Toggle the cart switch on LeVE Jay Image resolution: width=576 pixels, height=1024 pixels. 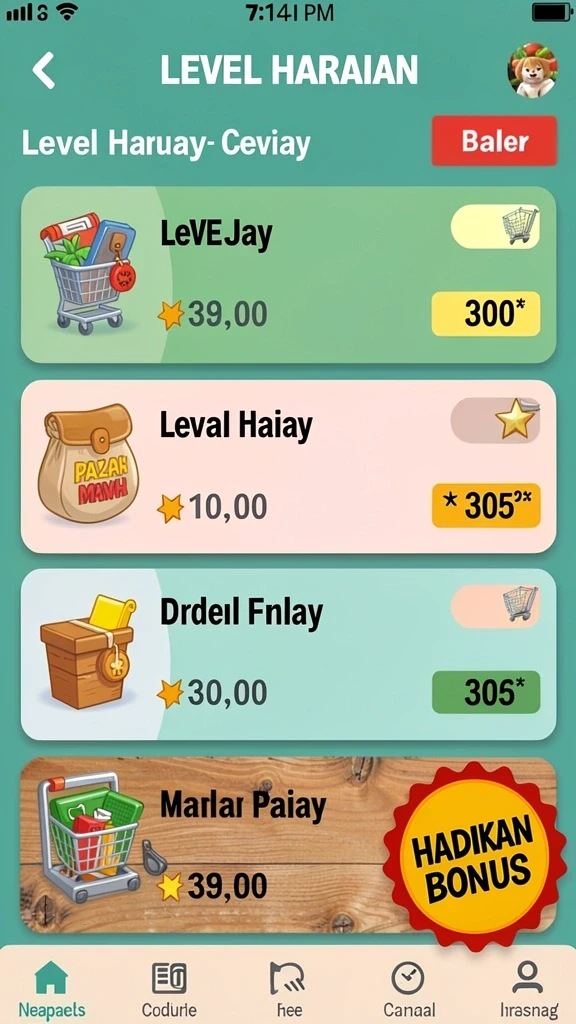(496, 226)
